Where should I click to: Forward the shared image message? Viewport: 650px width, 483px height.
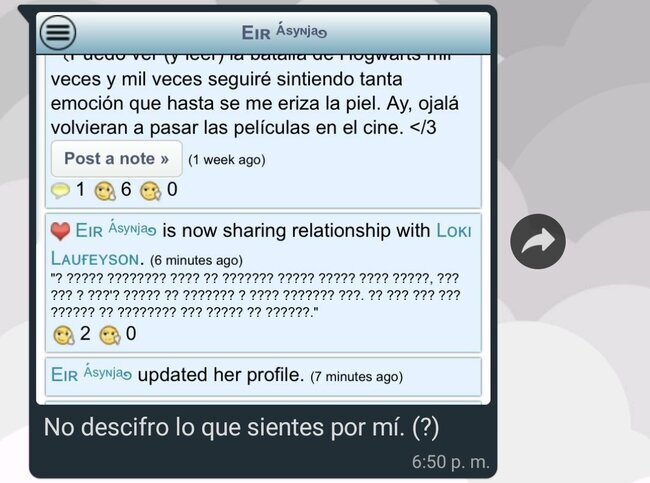coord(537,241)
